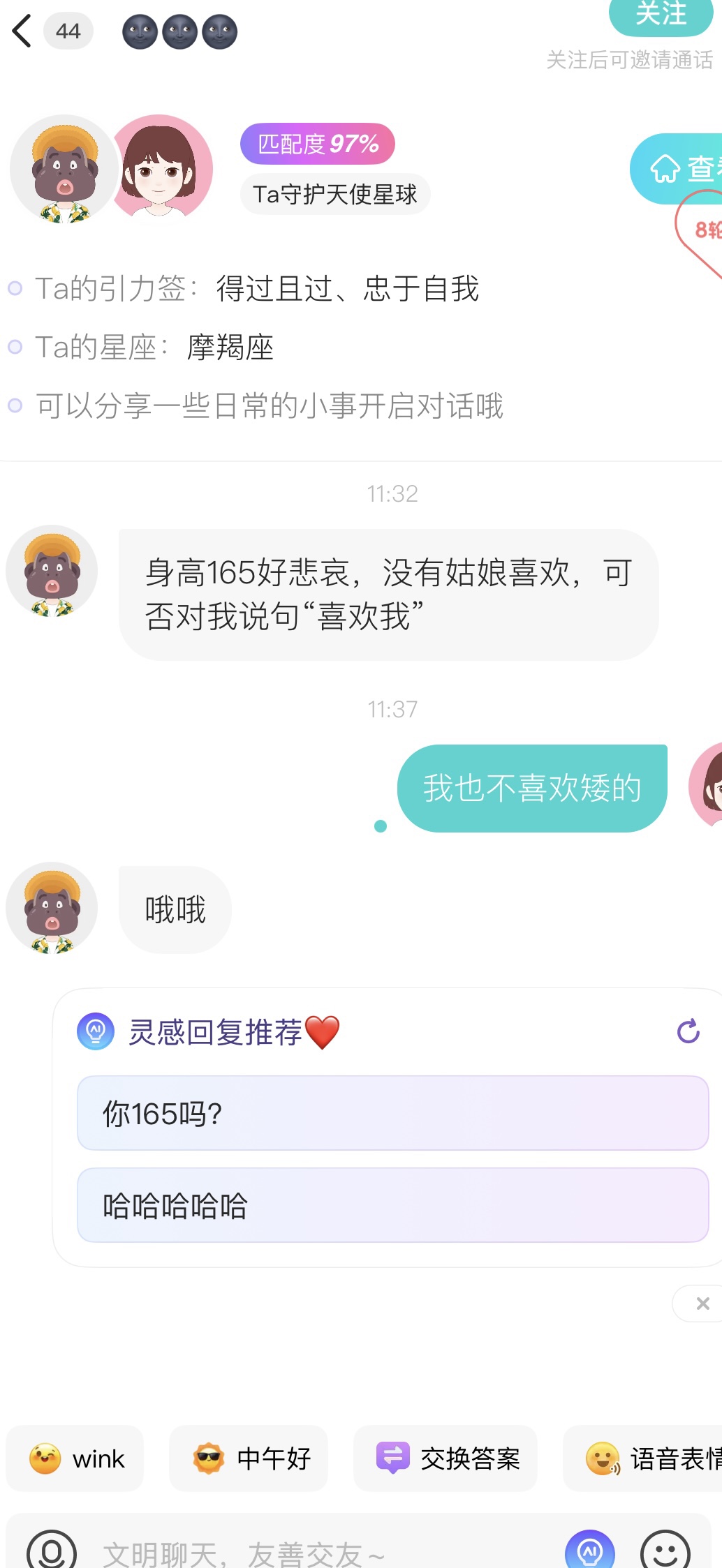The width and height of the screenshot is (722, 1568).
Task: Open the AI inspiration icon by input
Action: click(x=590, y=1552)
